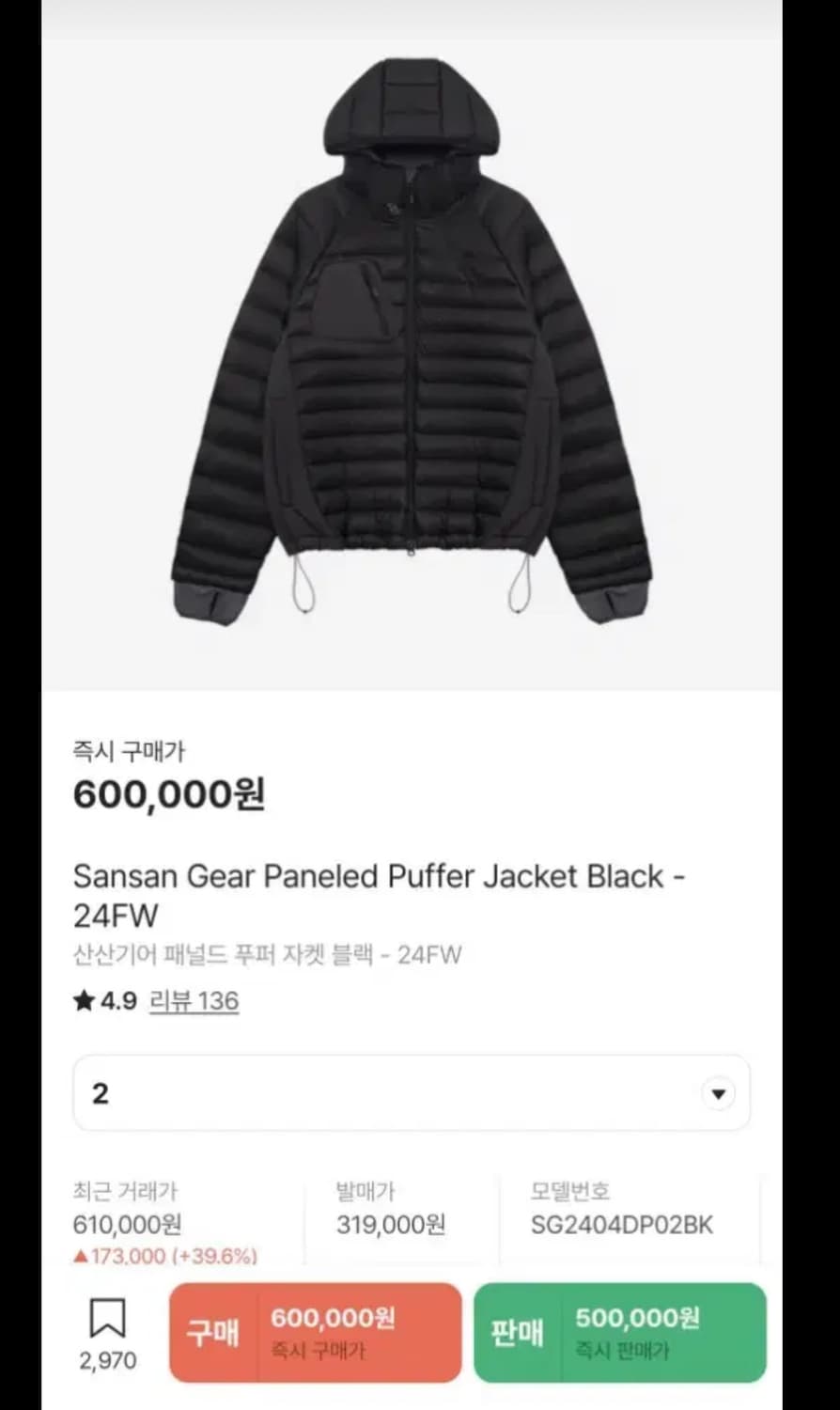The width and height of the screenshot is (840, 1410).
Task: Click the Sansan Gear product title
Action: pos(376,895)
